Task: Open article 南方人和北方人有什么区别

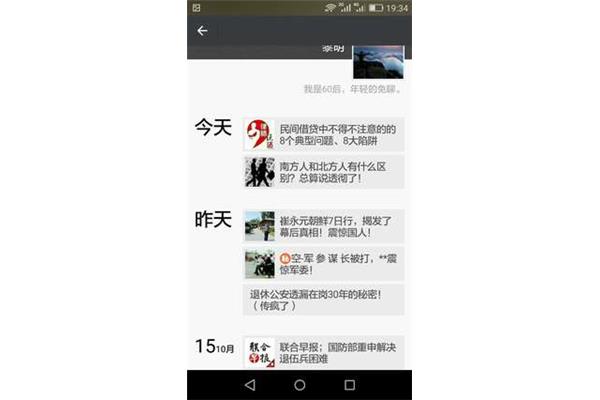Action: tap(324, 171)
